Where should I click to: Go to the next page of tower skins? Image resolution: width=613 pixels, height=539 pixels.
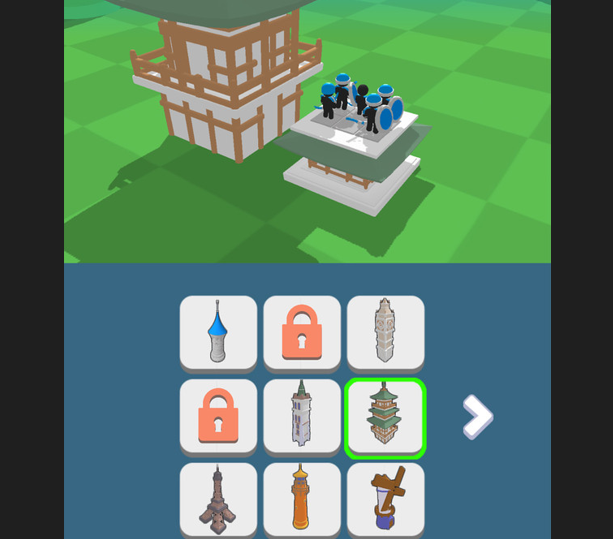(477, 417)
